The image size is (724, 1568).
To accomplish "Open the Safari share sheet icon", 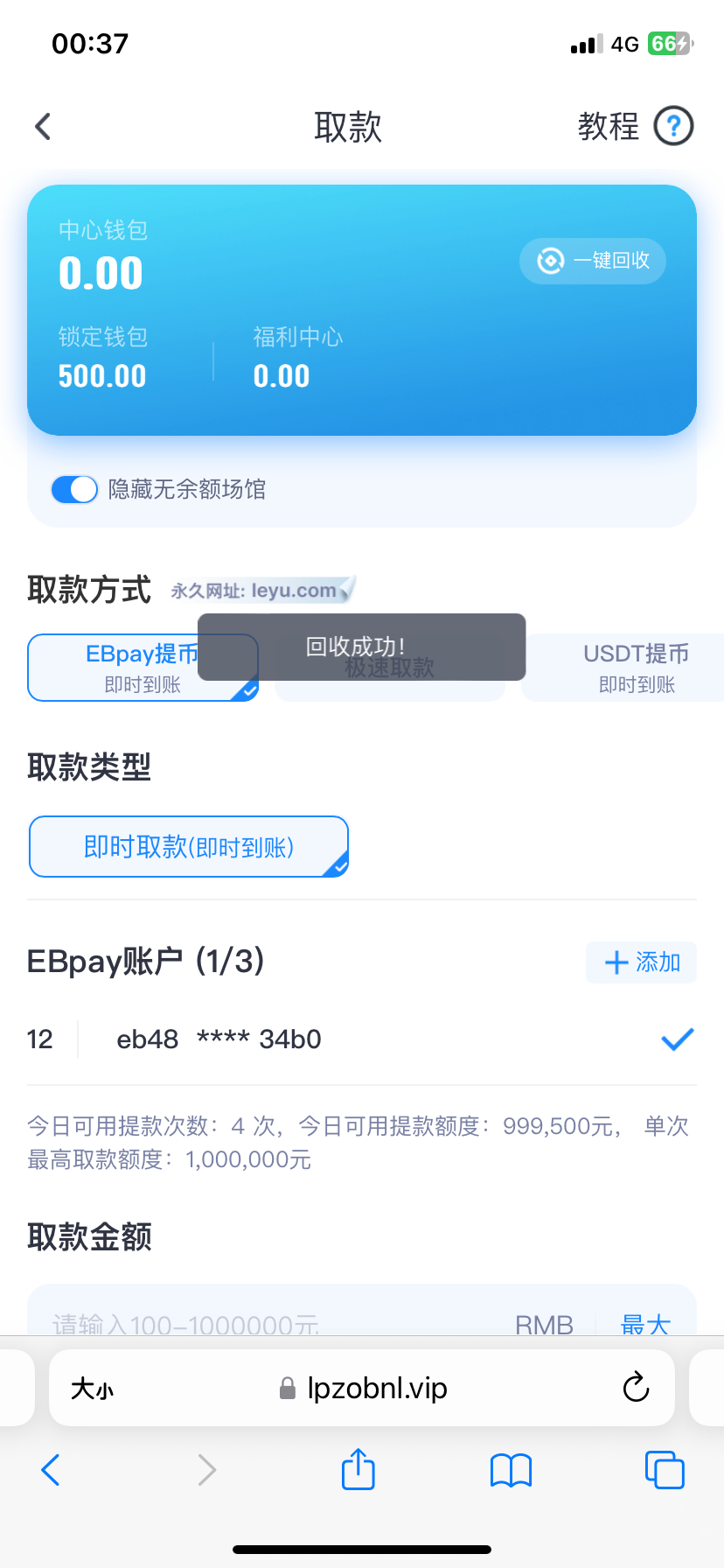I will pyautogui.click(x=357, y=1470).
